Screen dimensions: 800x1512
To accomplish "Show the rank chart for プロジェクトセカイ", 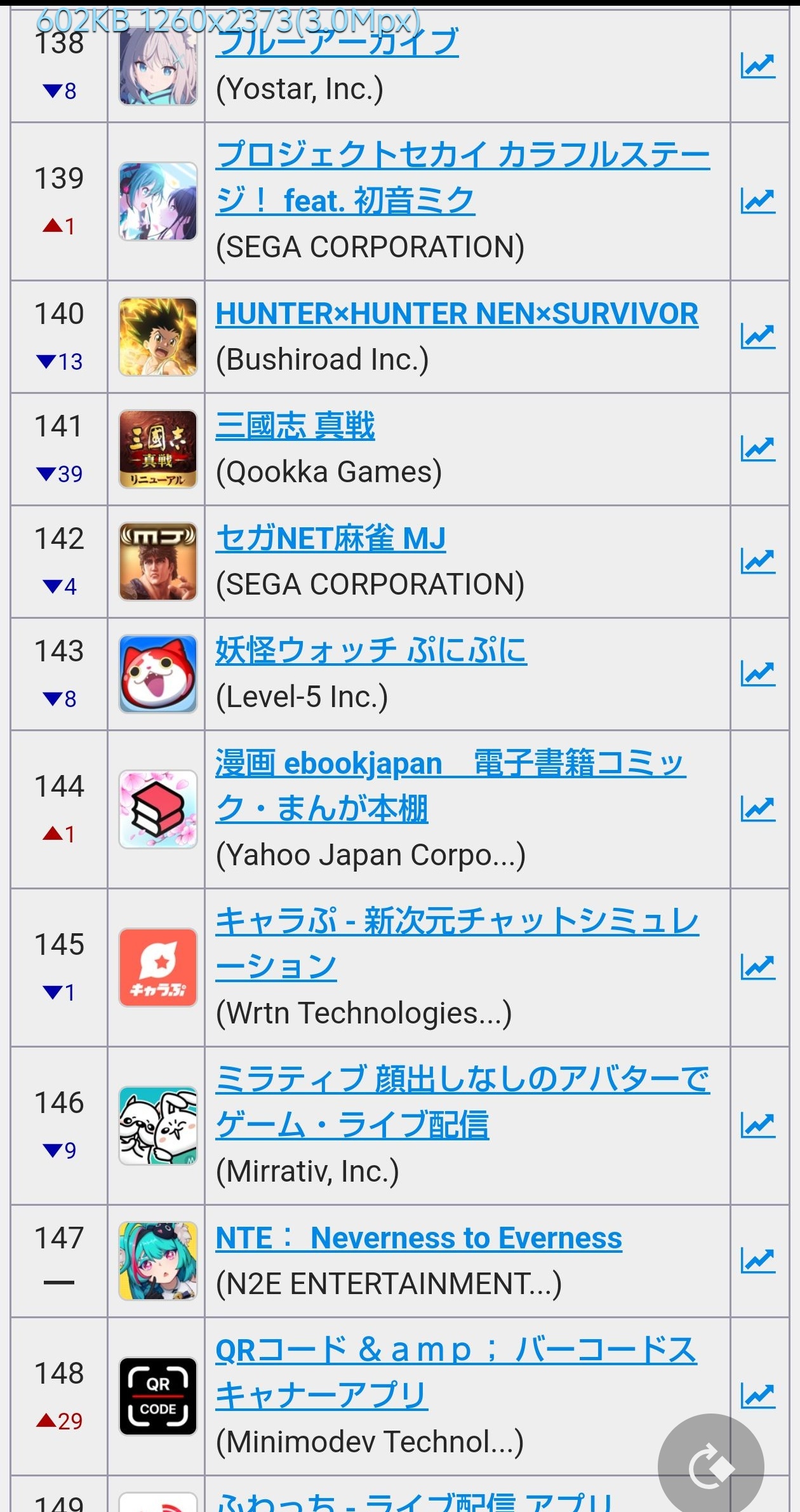I will point(758,201).
